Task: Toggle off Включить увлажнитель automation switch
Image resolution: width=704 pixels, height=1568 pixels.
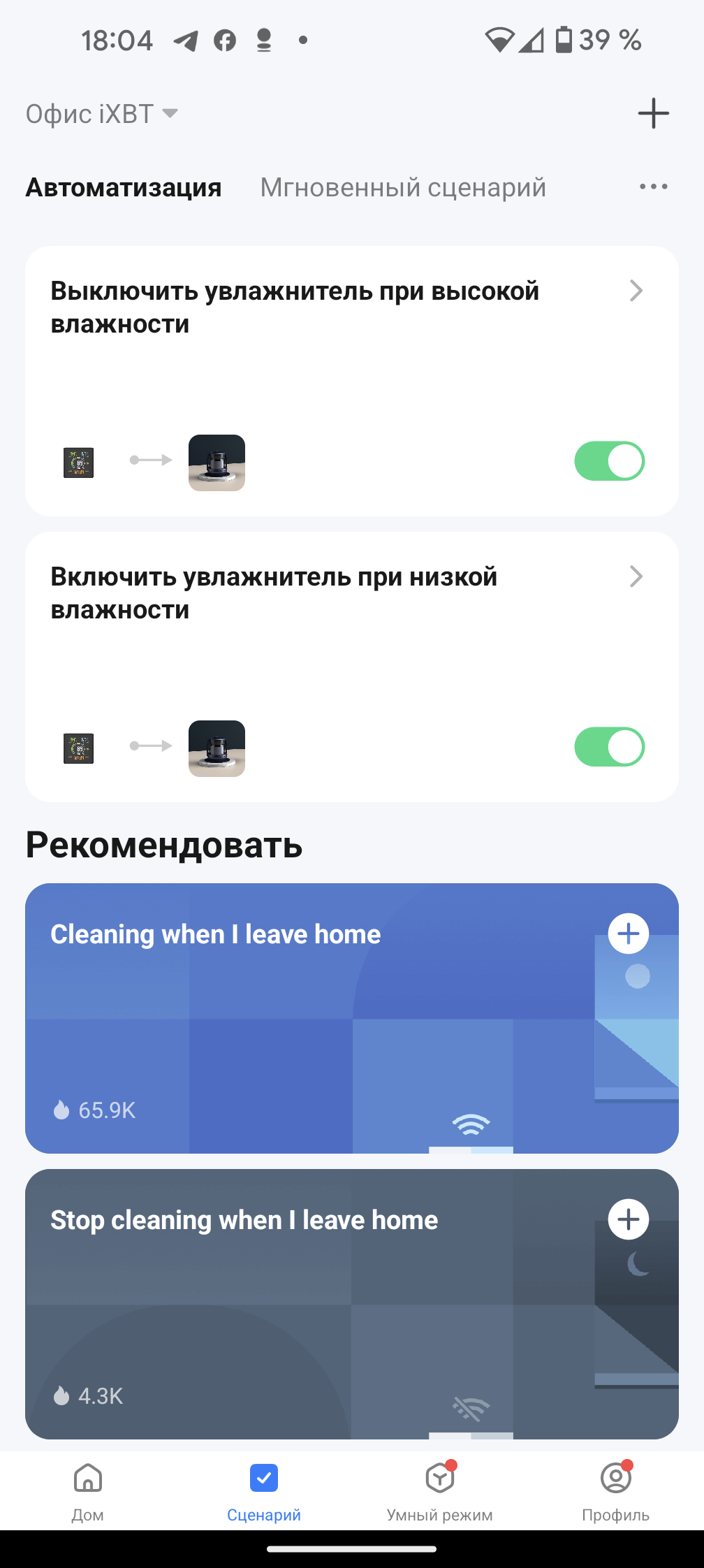Action: click(609, 747)
